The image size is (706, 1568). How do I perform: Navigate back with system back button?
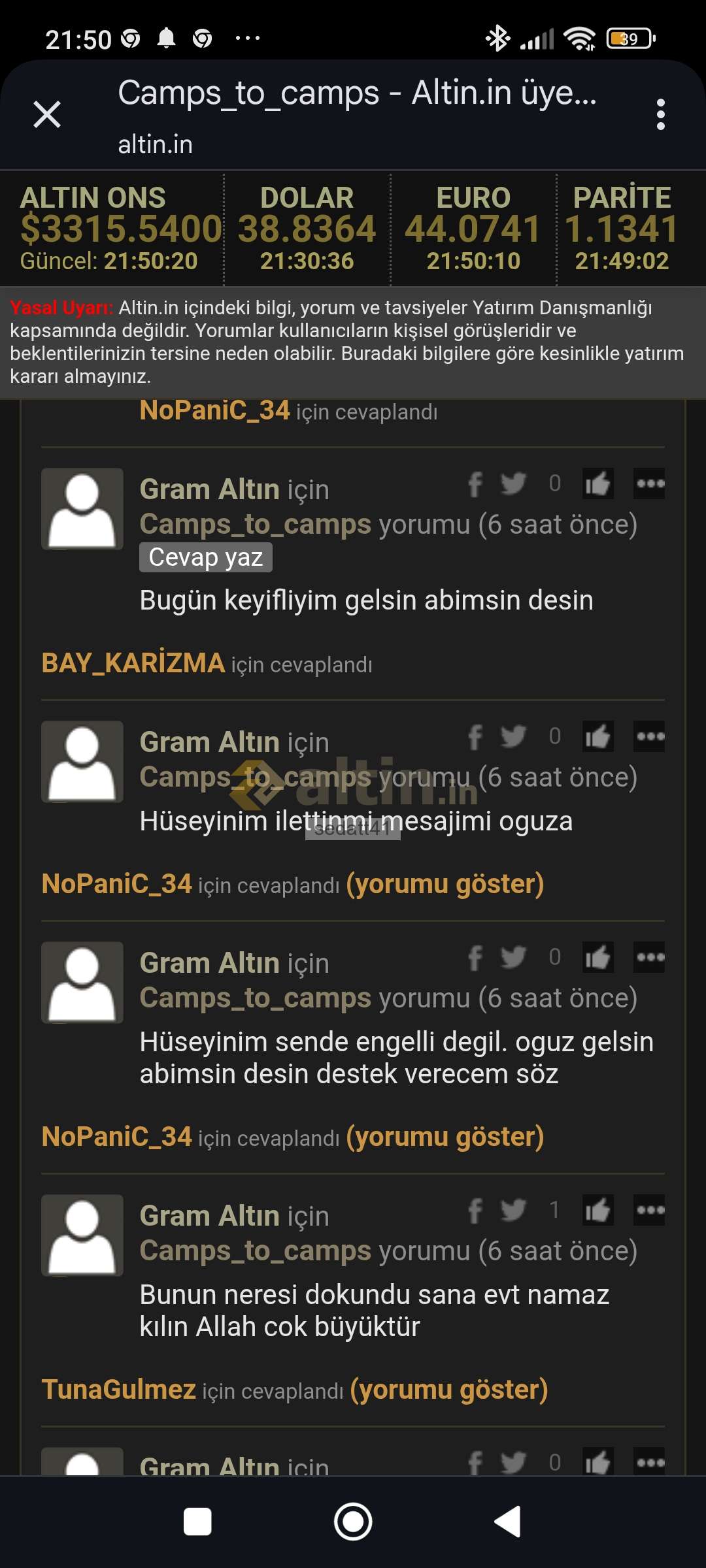tap(508, 1522)
